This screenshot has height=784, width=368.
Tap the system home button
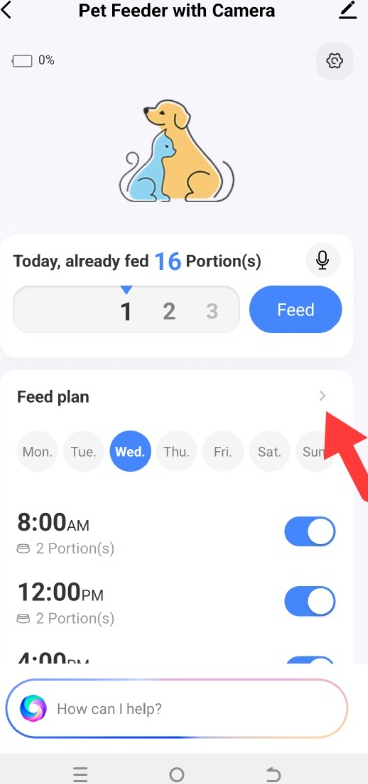click(176, 774)
